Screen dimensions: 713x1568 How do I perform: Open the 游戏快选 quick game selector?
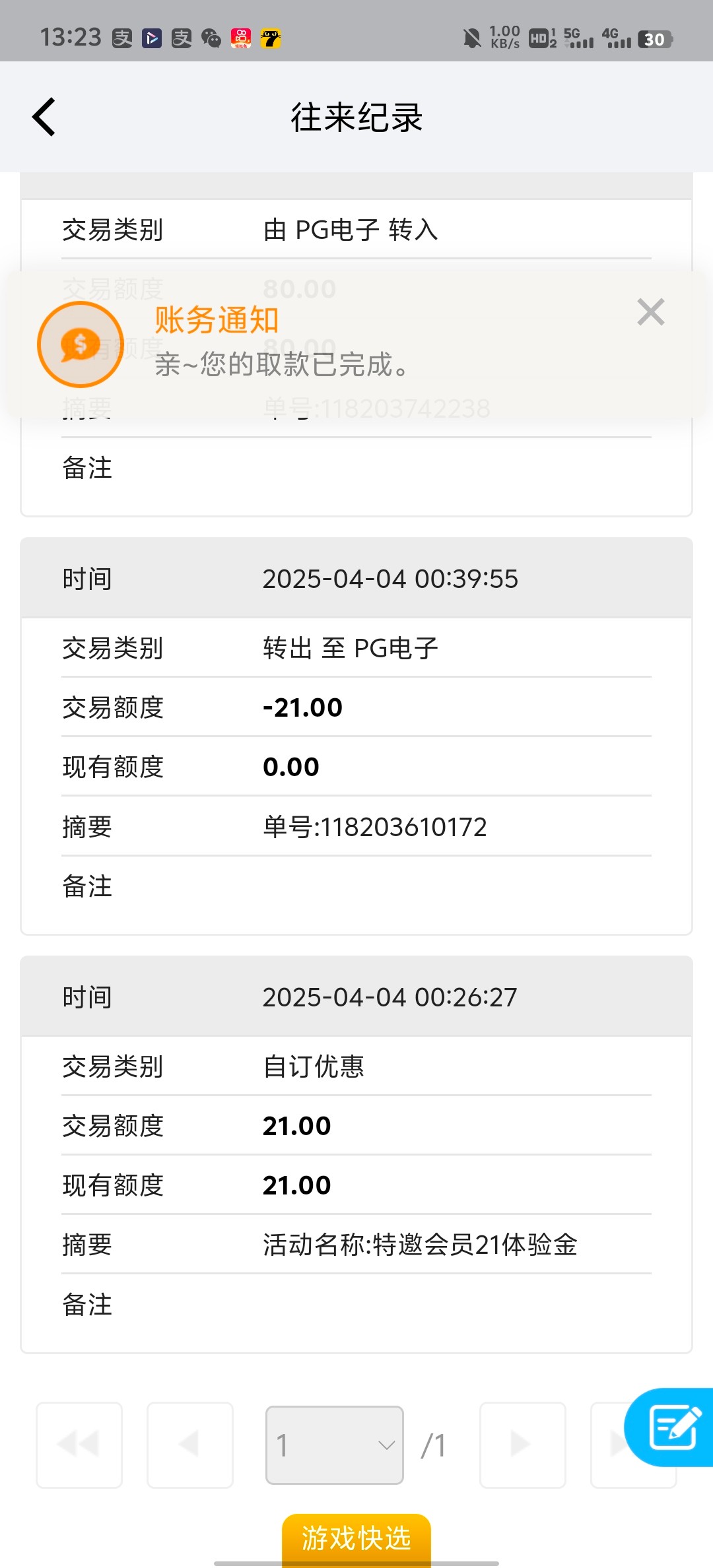[356, 1538]
